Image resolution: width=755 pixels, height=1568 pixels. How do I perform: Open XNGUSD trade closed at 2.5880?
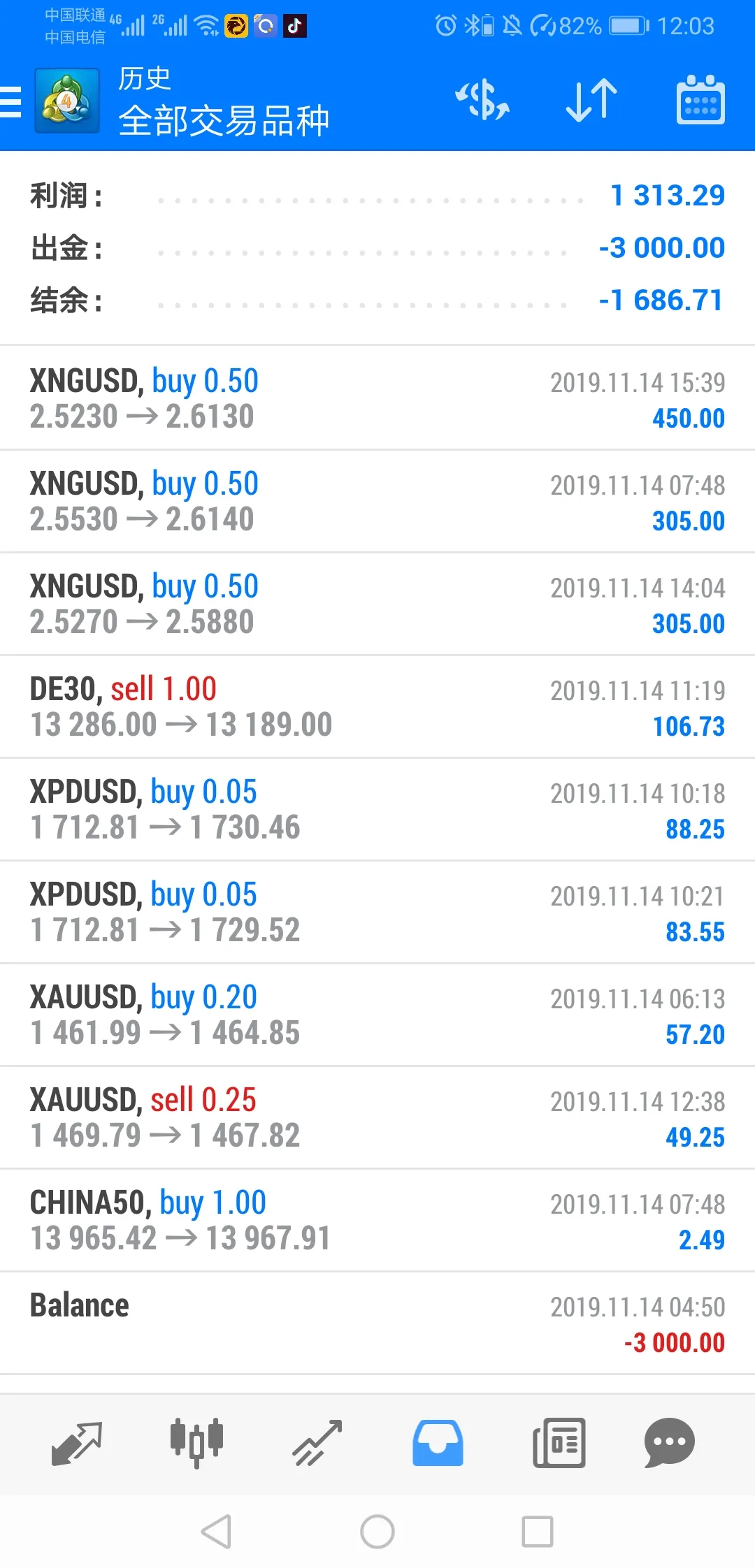coord(377,604)
